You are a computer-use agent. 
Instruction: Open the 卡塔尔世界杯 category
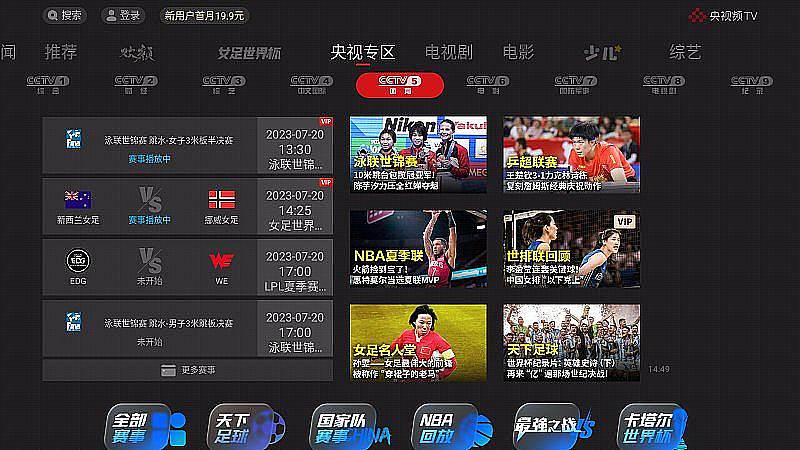point(656,427)
